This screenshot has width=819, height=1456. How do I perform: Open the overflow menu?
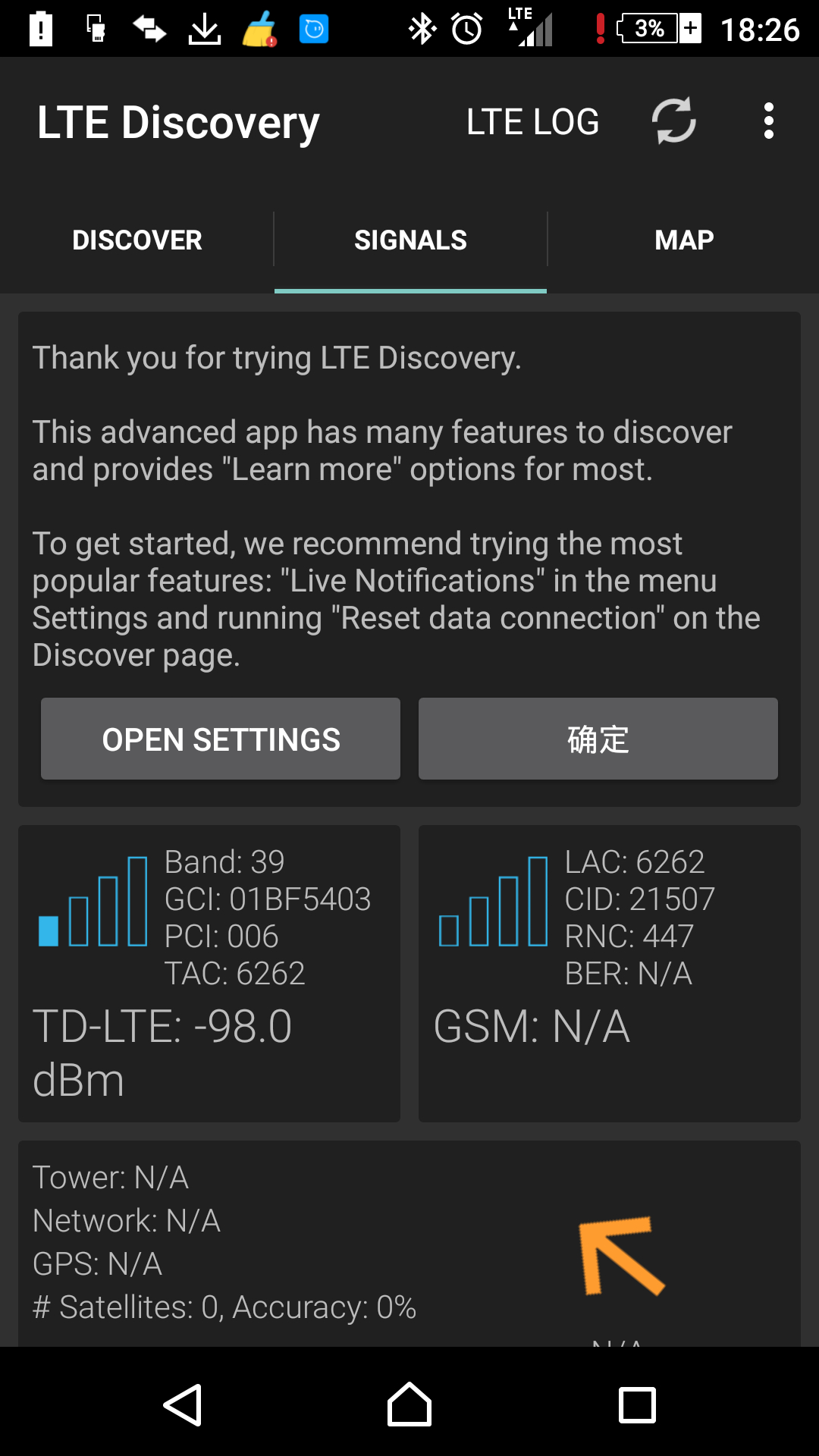768,121
